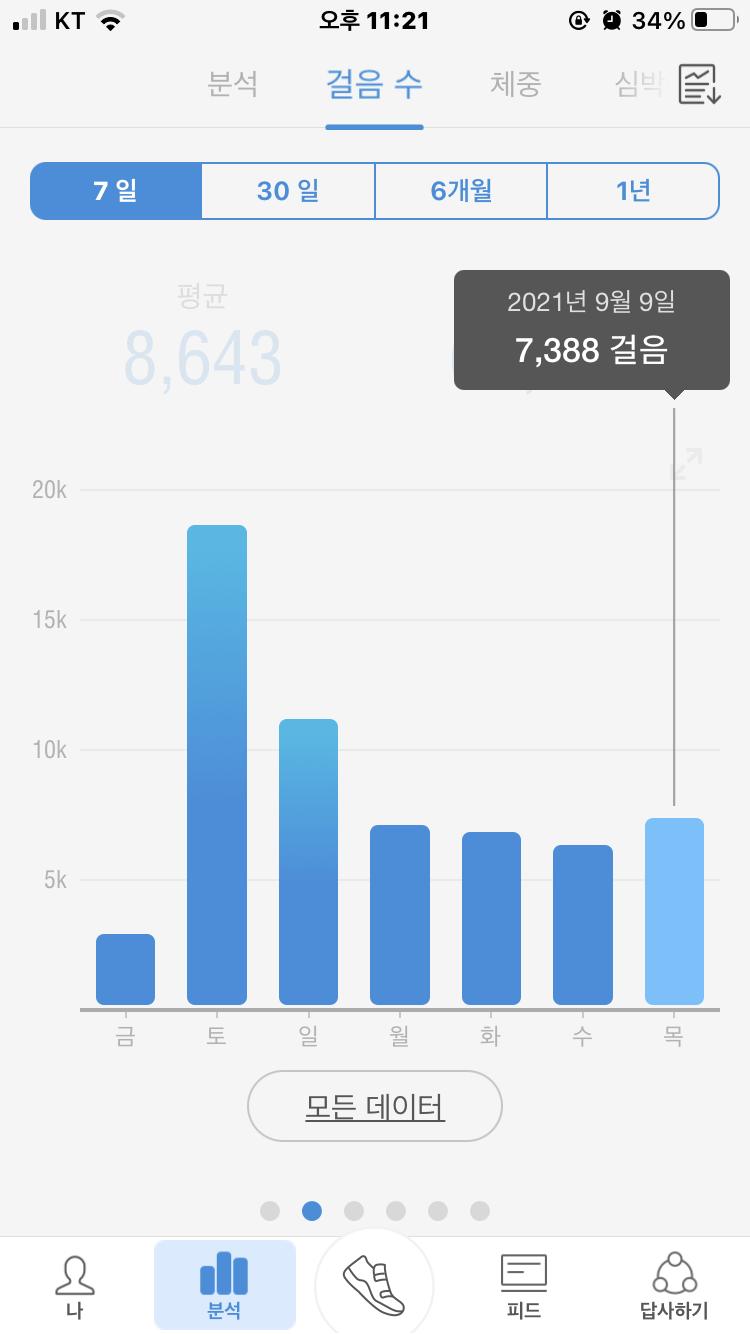This screenshot has height=1334, width=750.
Task: Tap the 금 bar in the chart
Action: (x=125, y=969)
